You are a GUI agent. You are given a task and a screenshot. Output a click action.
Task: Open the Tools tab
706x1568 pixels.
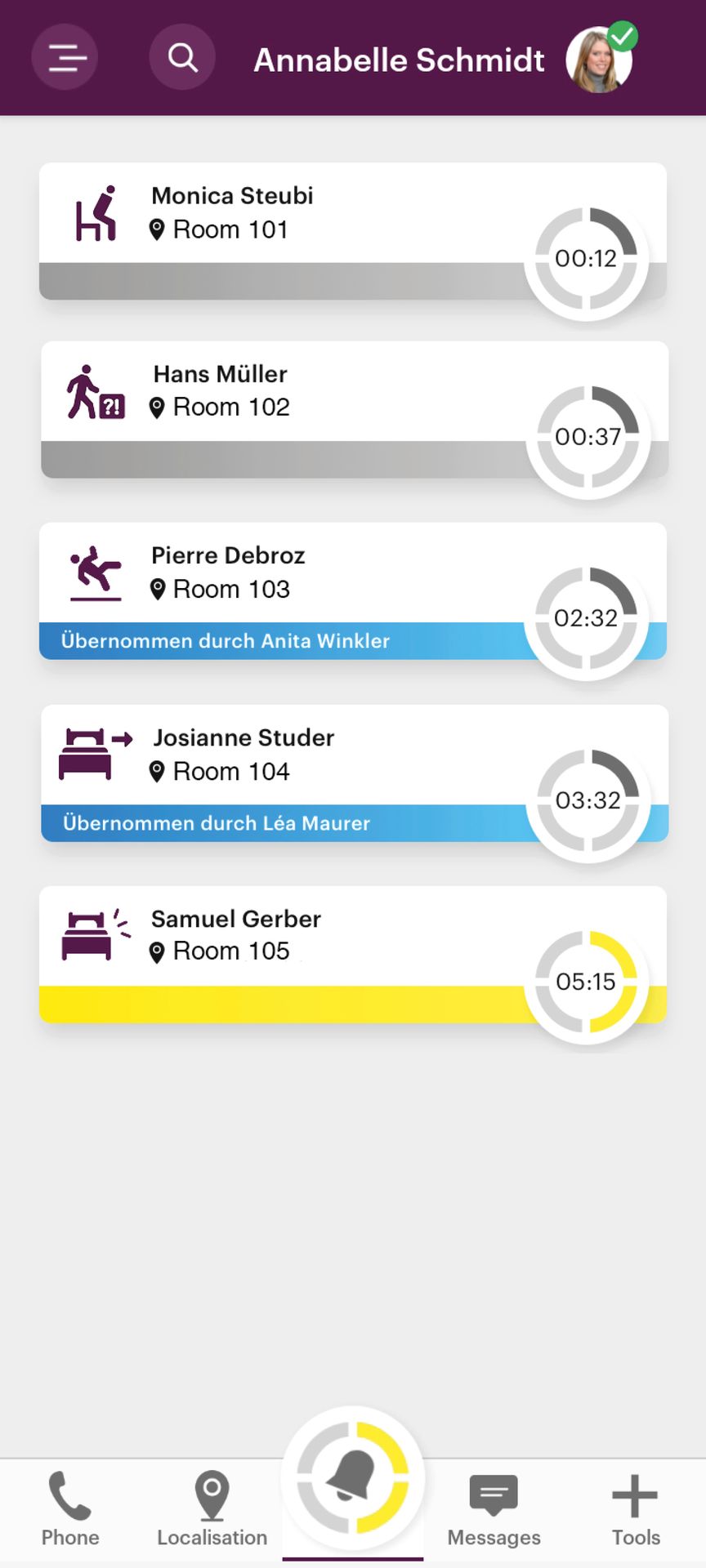click(635, 1509)
